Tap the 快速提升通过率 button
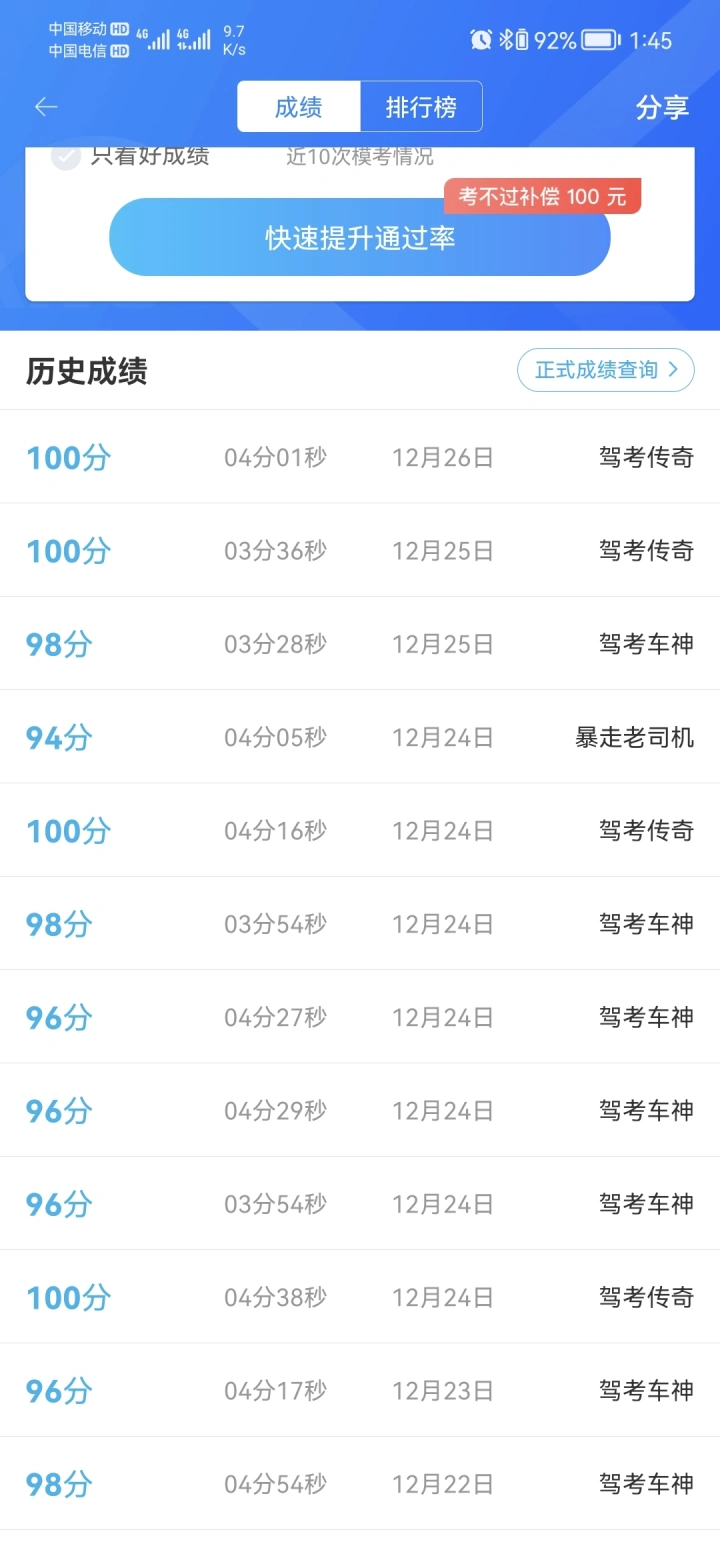Image resolution: width=720 pixels, height=1560 pixels. pyautogui.click(x=359, y=238)
